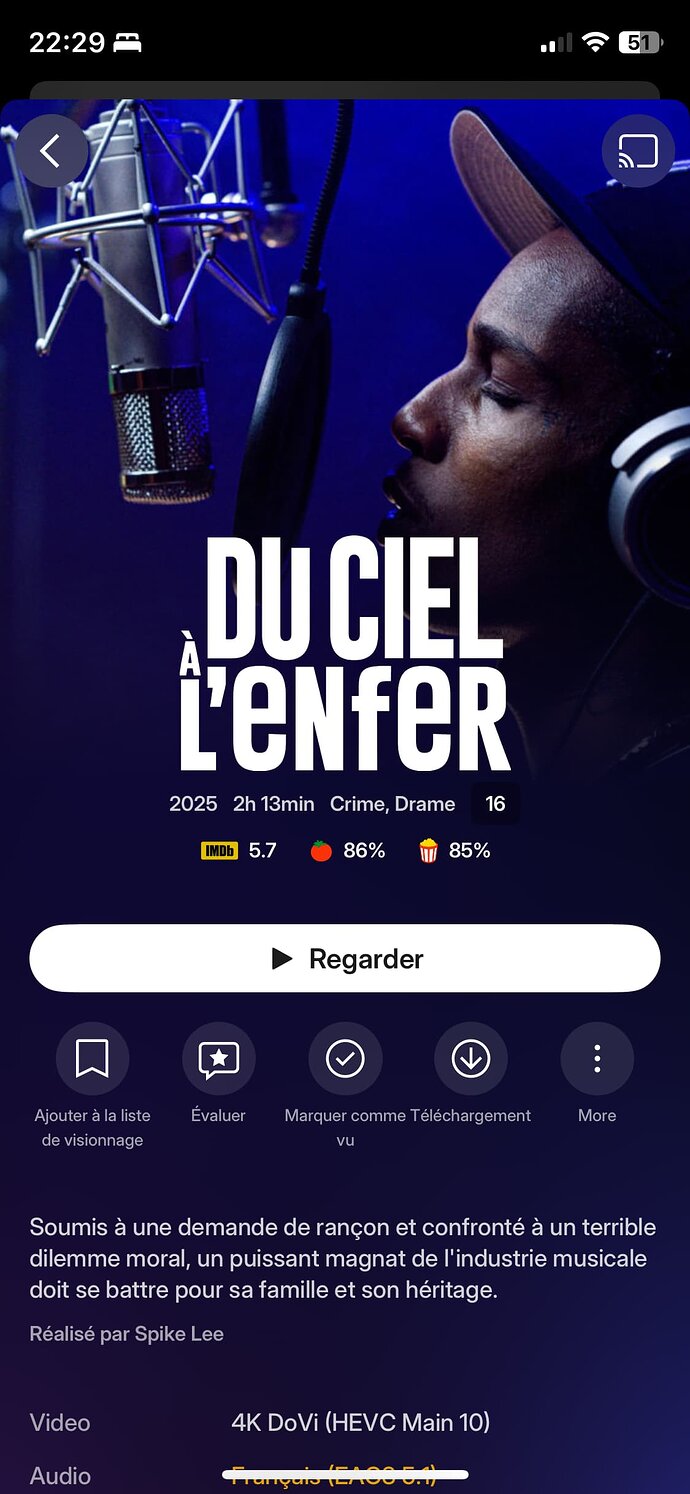Add the movie to the watchlist
This screenshot has width=690, height=1494.
pyautogui.click(x=92, y=1058)
